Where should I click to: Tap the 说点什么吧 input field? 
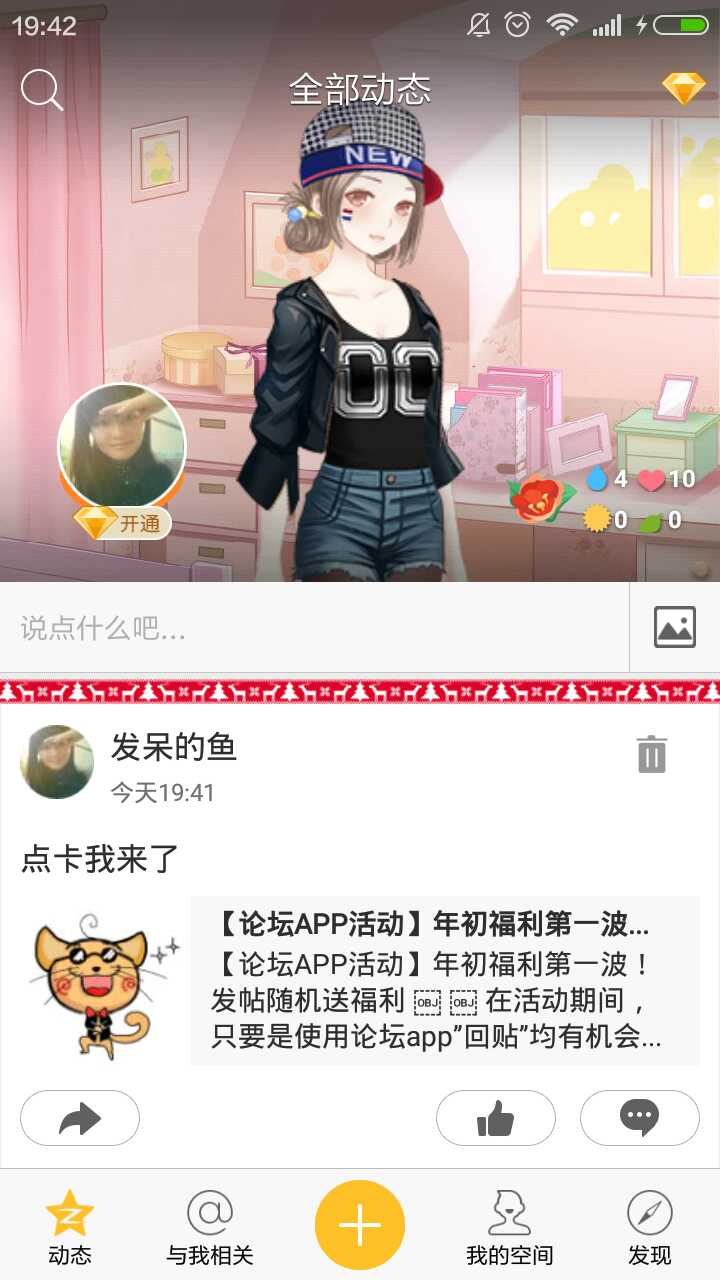(314, 628)
